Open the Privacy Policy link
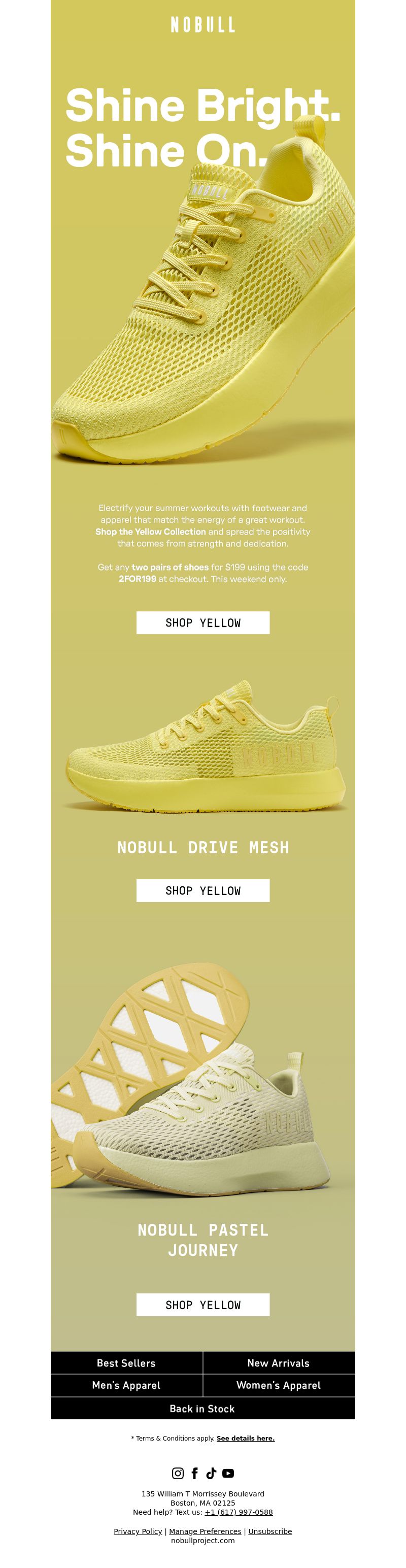 [138, 1531]
